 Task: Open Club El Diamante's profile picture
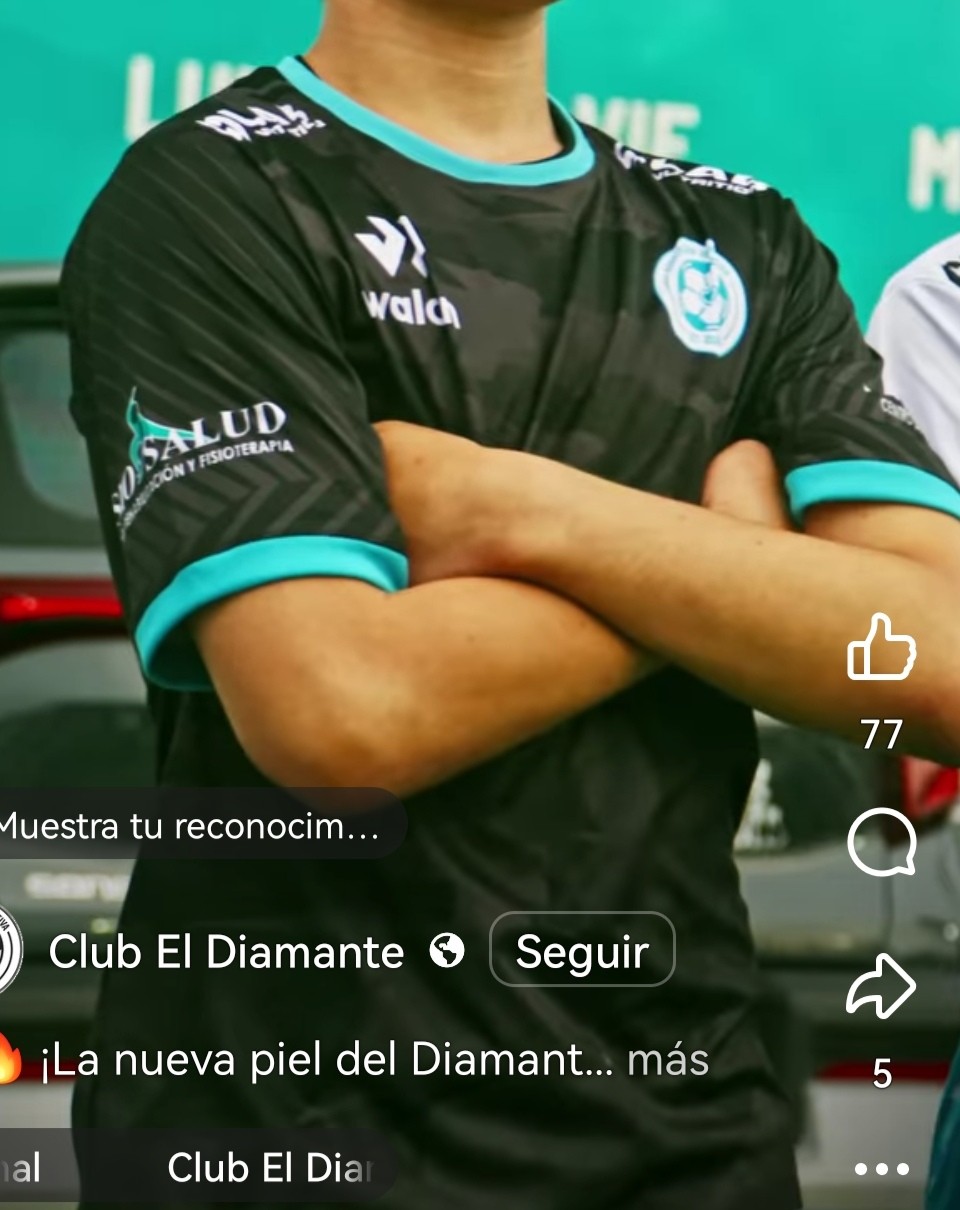[8, 950]
